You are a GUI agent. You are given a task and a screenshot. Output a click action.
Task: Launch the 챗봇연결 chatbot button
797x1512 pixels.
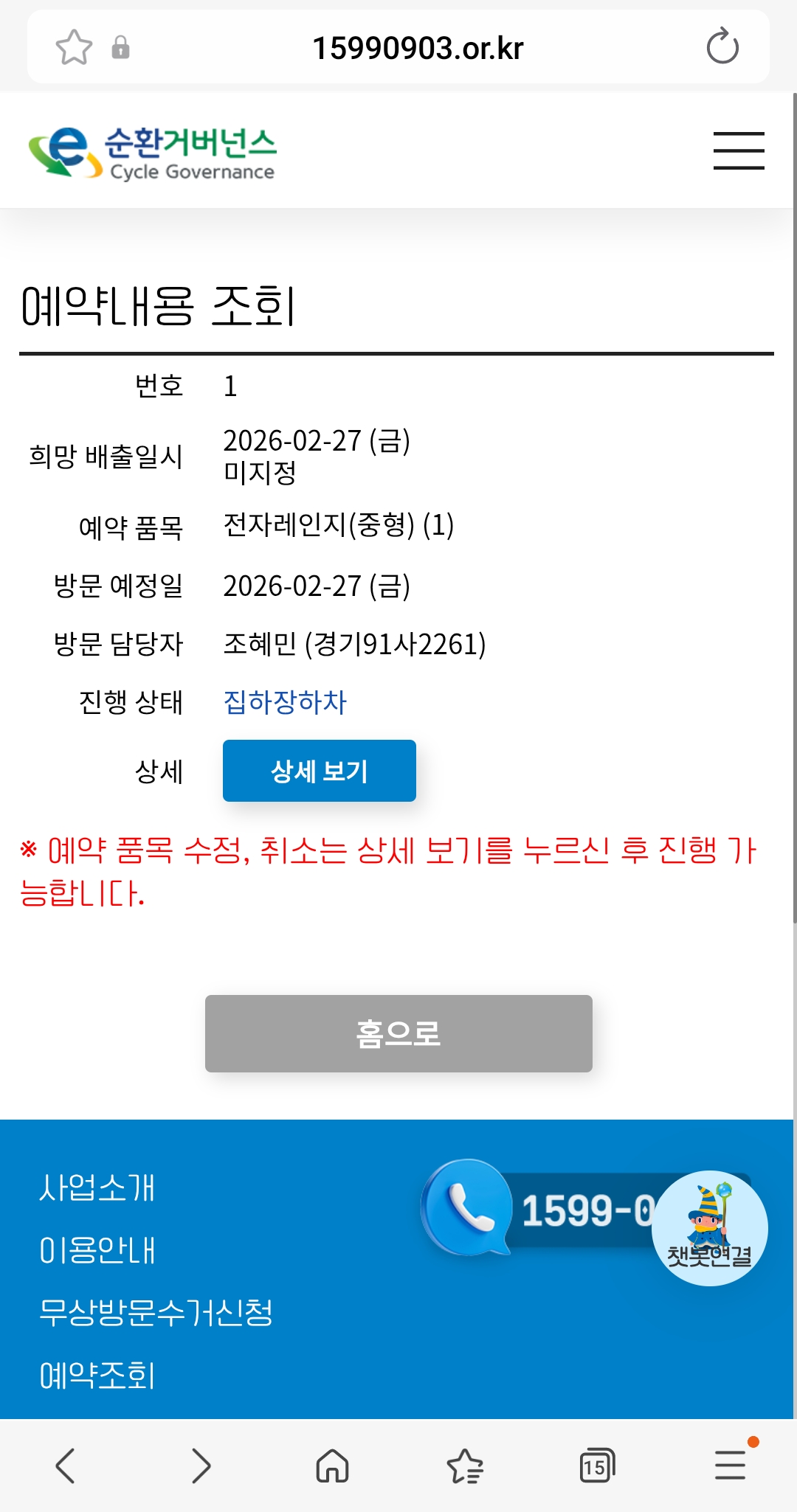(x=710, y=1228)
